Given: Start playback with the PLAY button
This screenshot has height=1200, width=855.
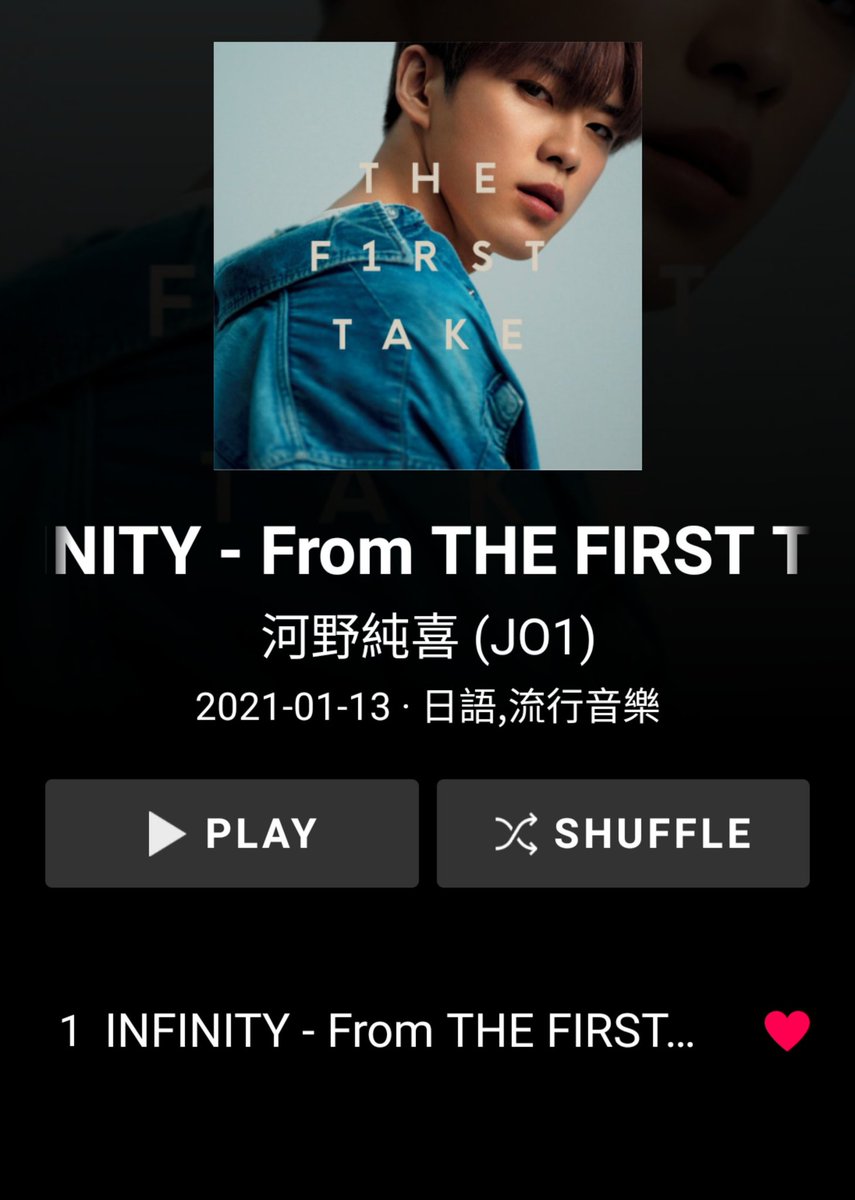Looking at the screenshot, I should (231, 833).
